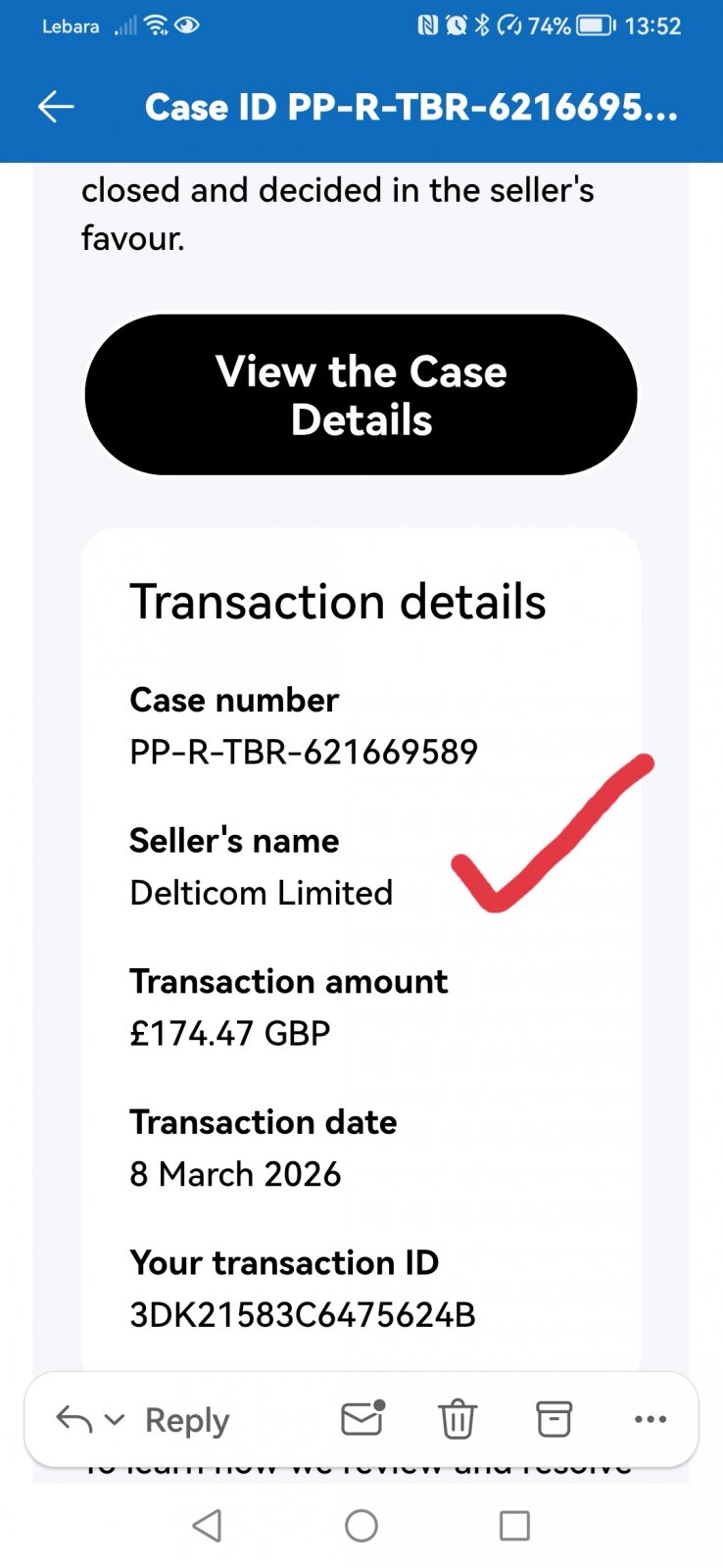Viewport: 723px width, 1568px height.
Task: Tap the system home button
Action: 361,1526
